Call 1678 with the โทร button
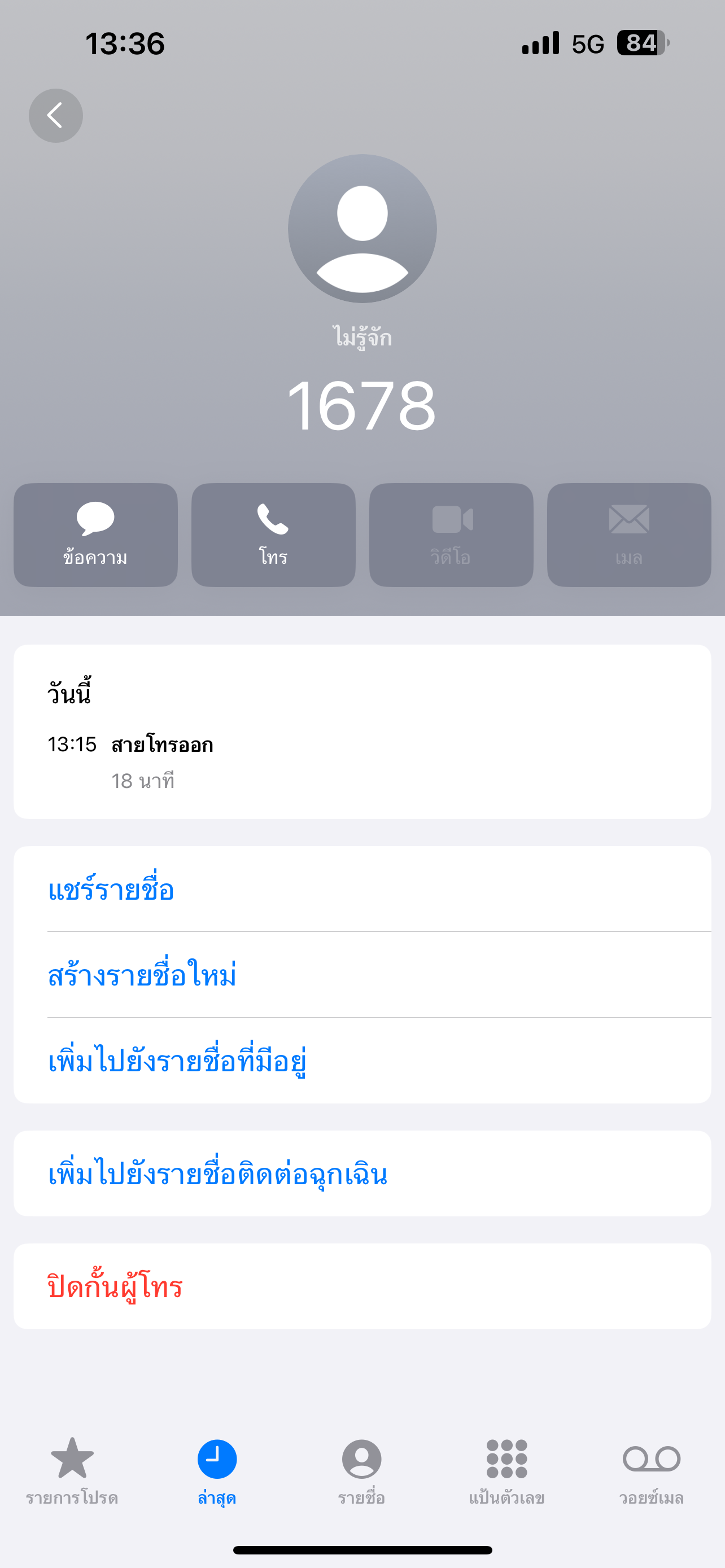The height and width of the screenshot is (1568, 725). (273, 535)
